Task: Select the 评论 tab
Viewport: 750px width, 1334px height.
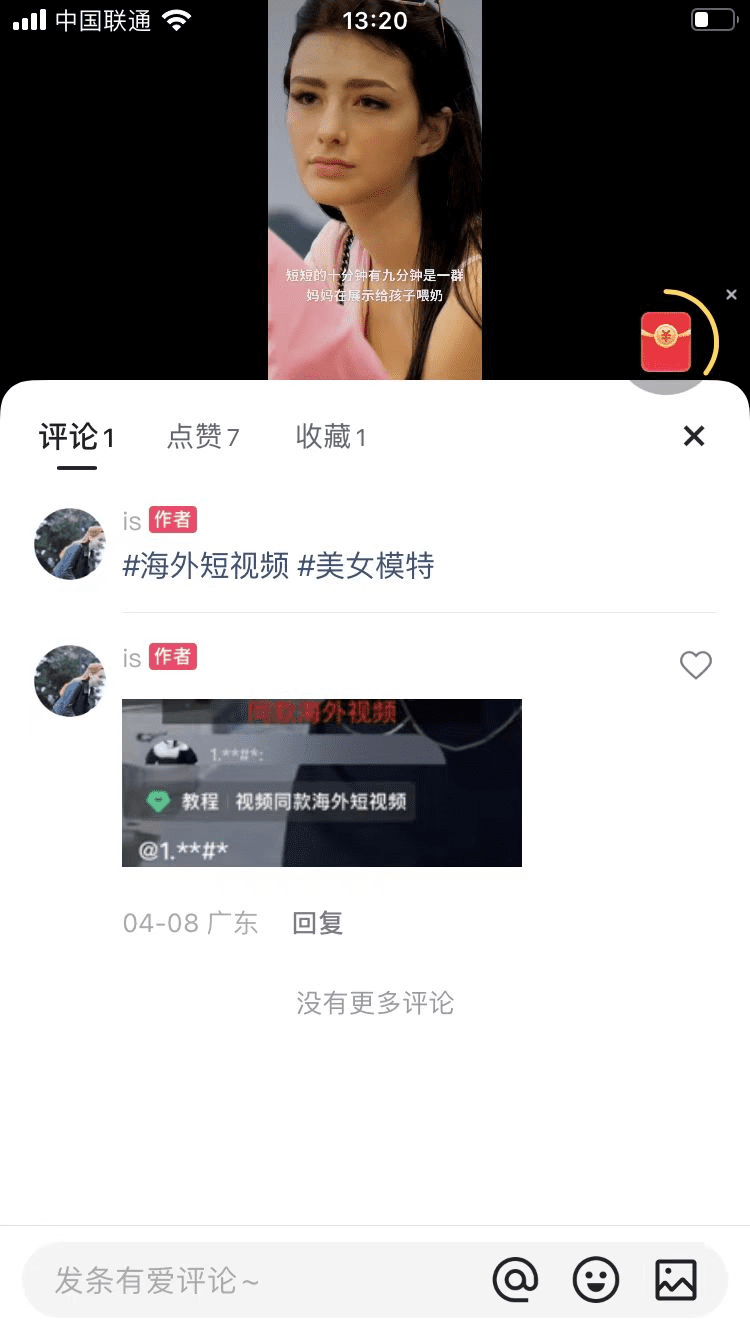Action: [77, 437]
